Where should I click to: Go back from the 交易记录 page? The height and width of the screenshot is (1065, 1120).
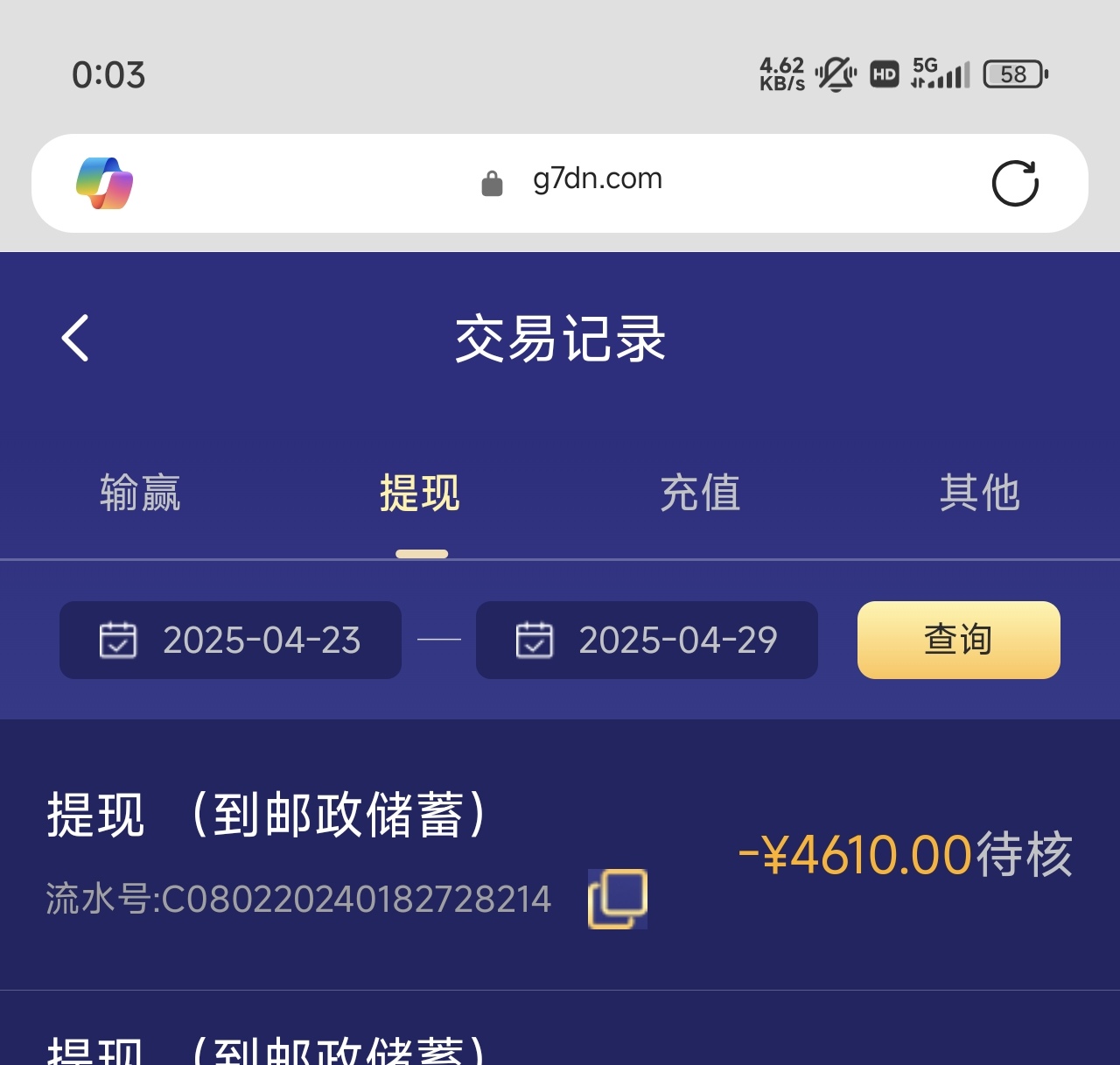[x=76, y=338]
